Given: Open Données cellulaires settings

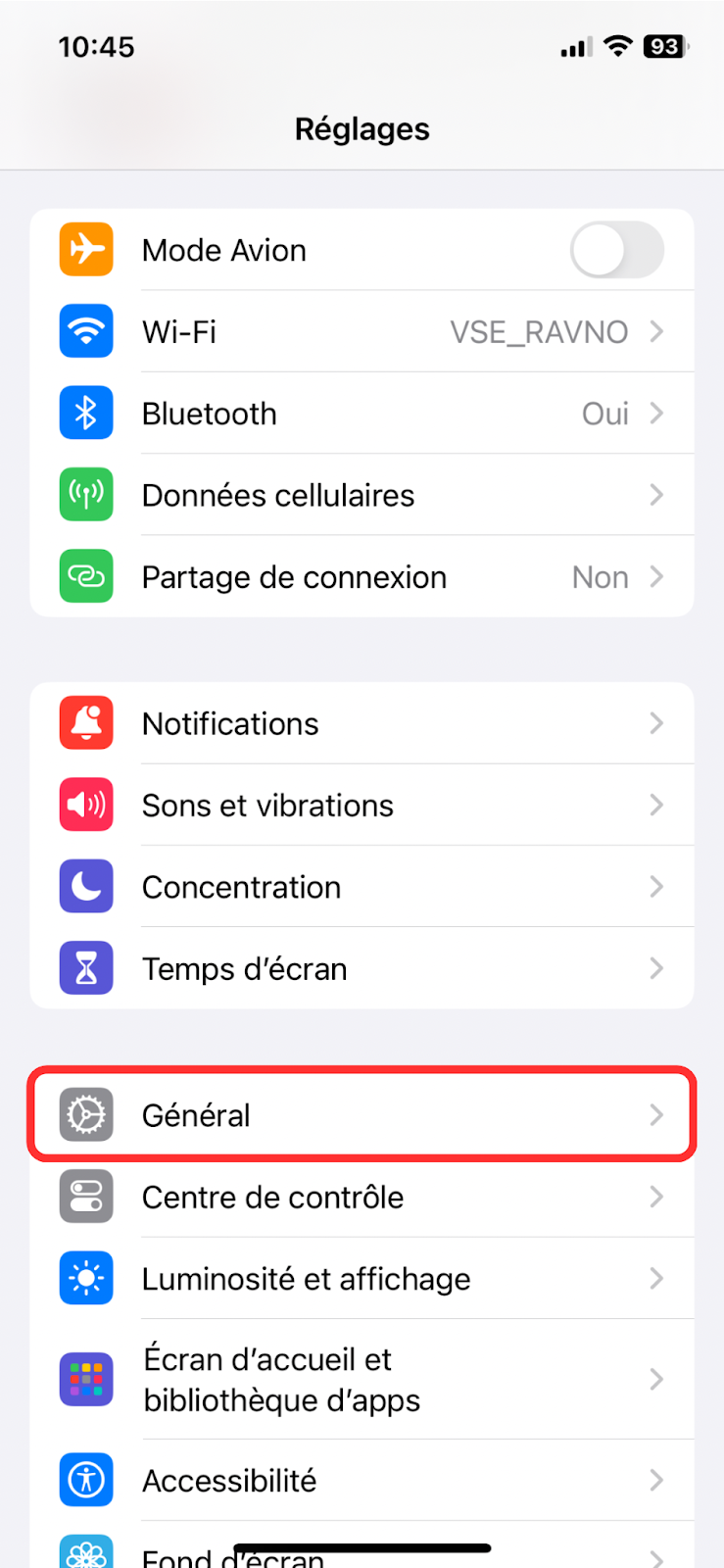Looking at the screenshot, I should pos(362,496).
